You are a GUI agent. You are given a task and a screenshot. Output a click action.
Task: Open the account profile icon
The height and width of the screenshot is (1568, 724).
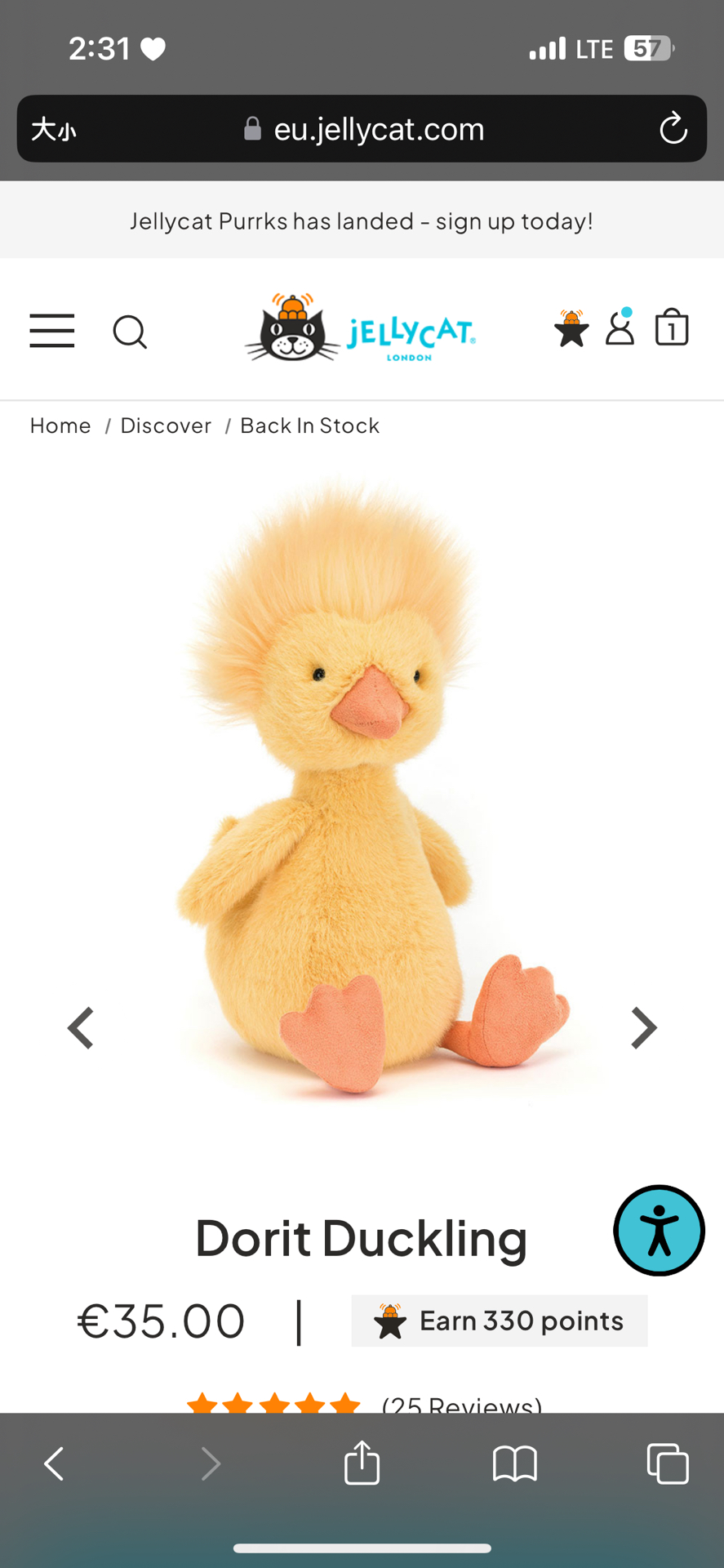[620, 328]
